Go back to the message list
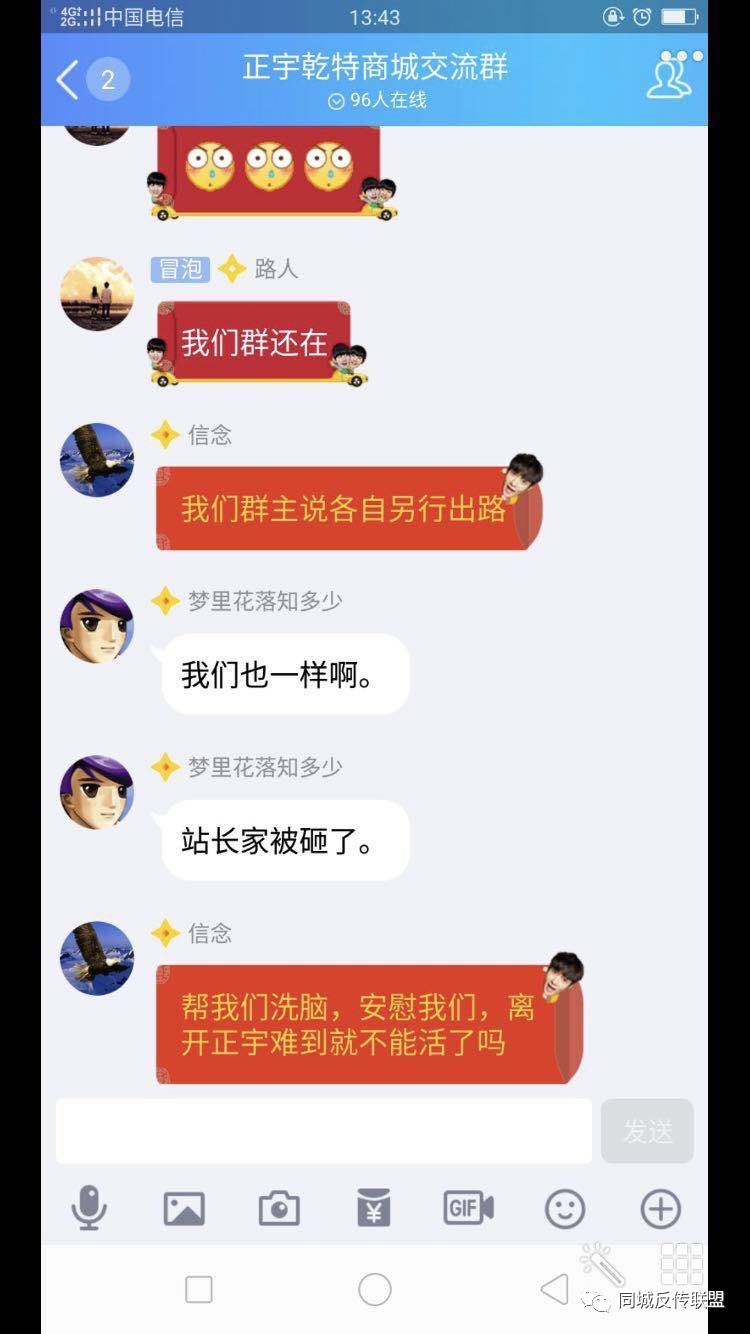 point(68,80)
